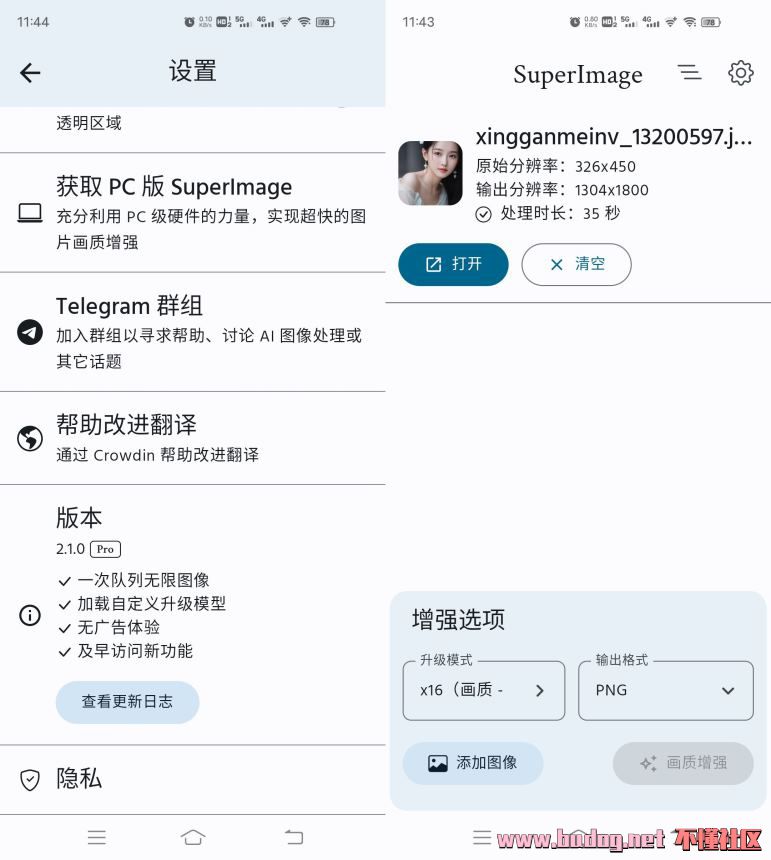Image resolution: width=771 pixels, height=860 pixels.
Task: Tap the 查看更新日志 button
Action: [x=127, y=702]
